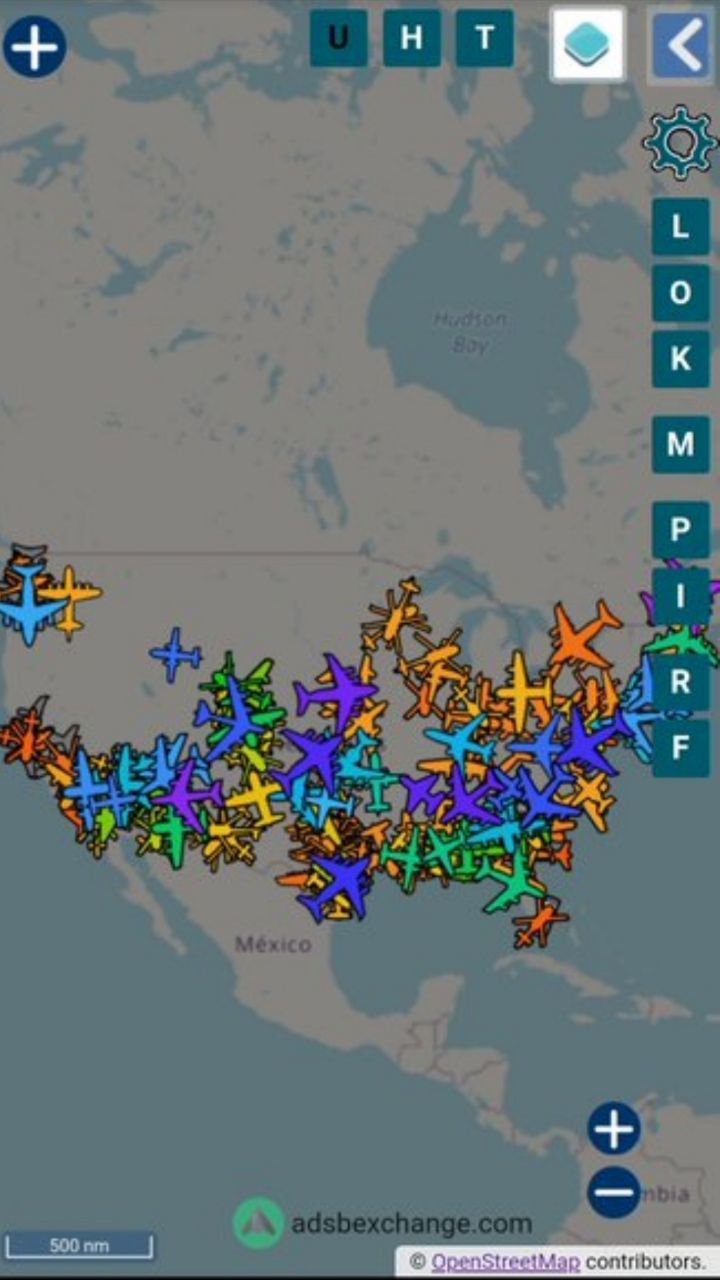Toggle the H filter button

(411, 38)
